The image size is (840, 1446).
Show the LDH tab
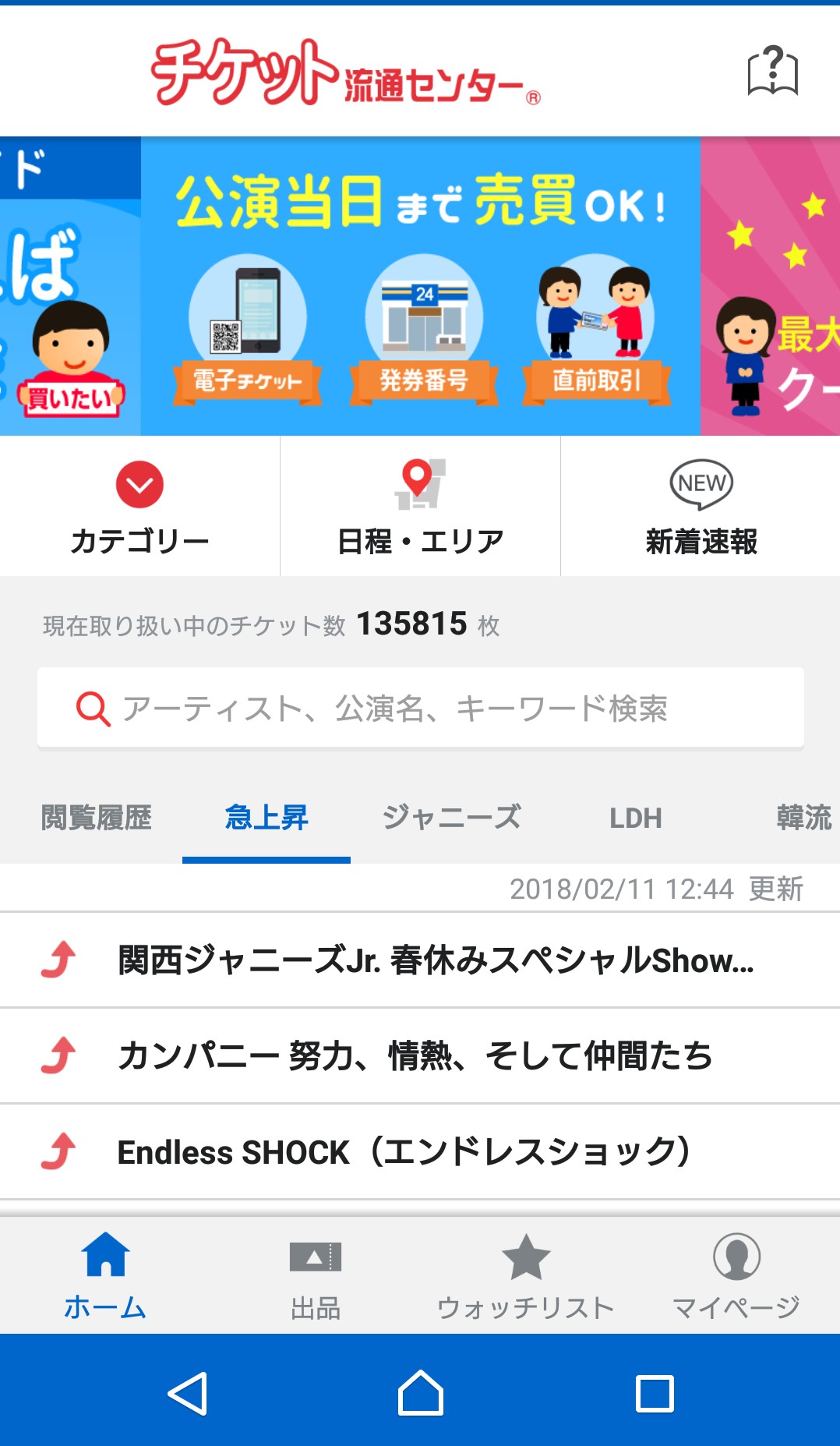pos(635,818)
